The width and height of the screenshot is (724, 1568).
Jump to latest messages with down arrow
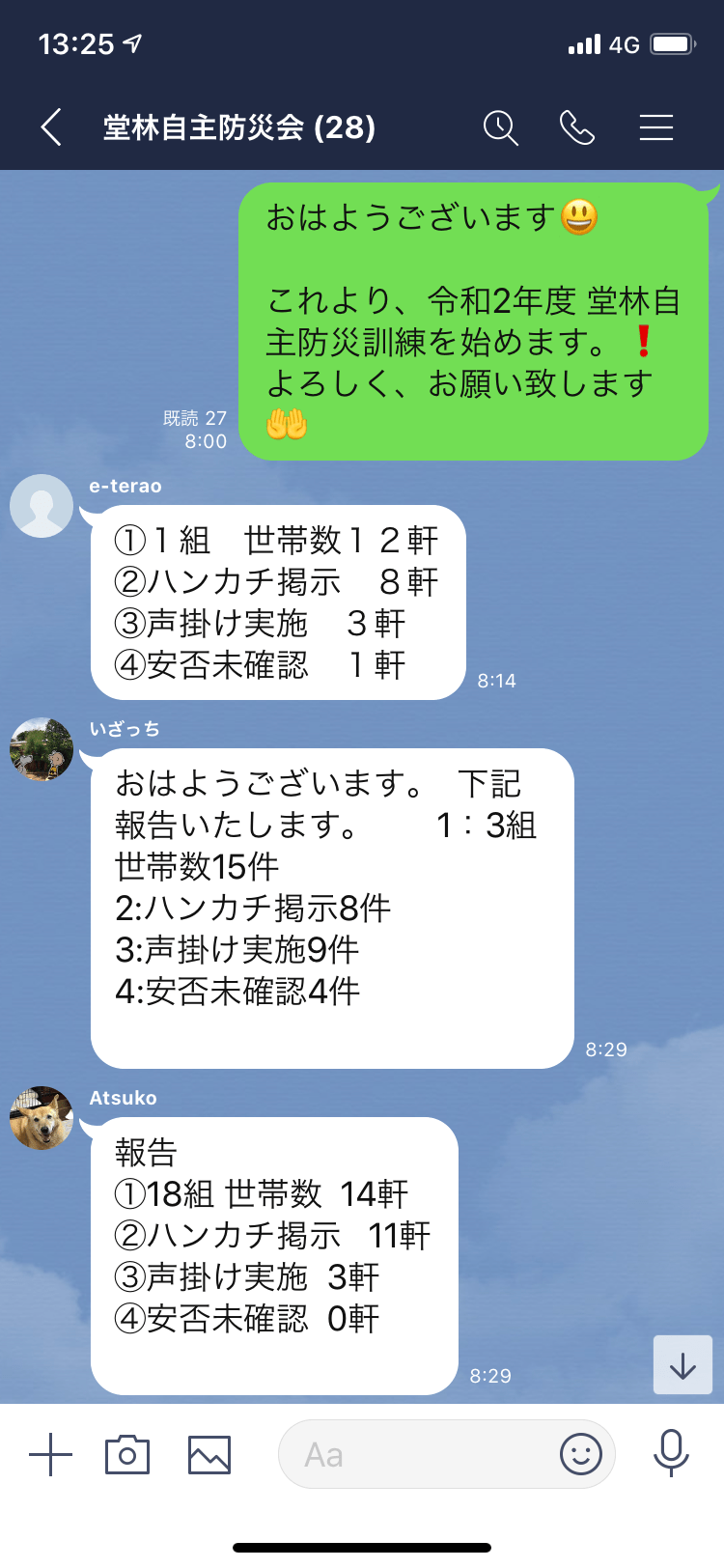click(x=682, y=1364)
